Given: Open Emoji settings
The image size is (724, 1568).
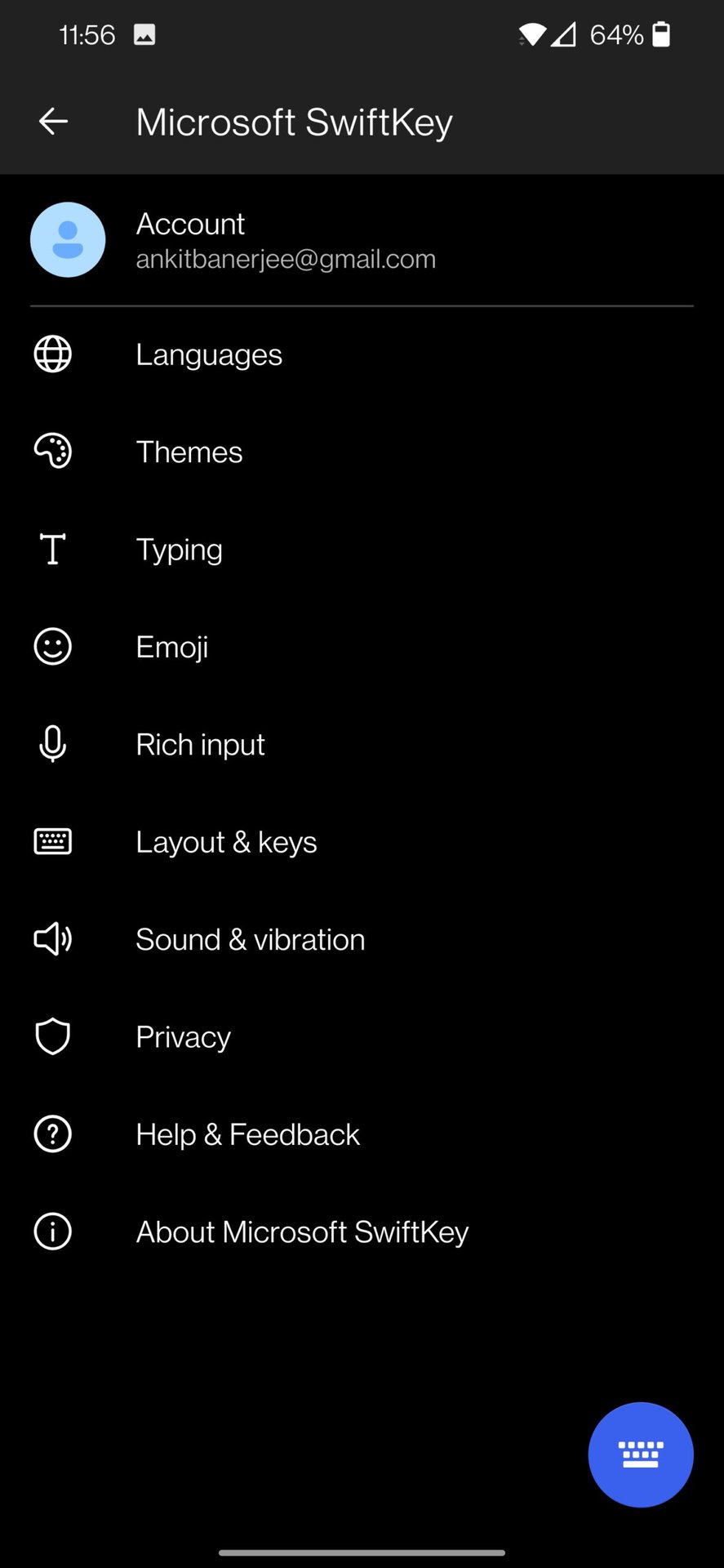Looking at the screenshot, I should coord(172,647).
